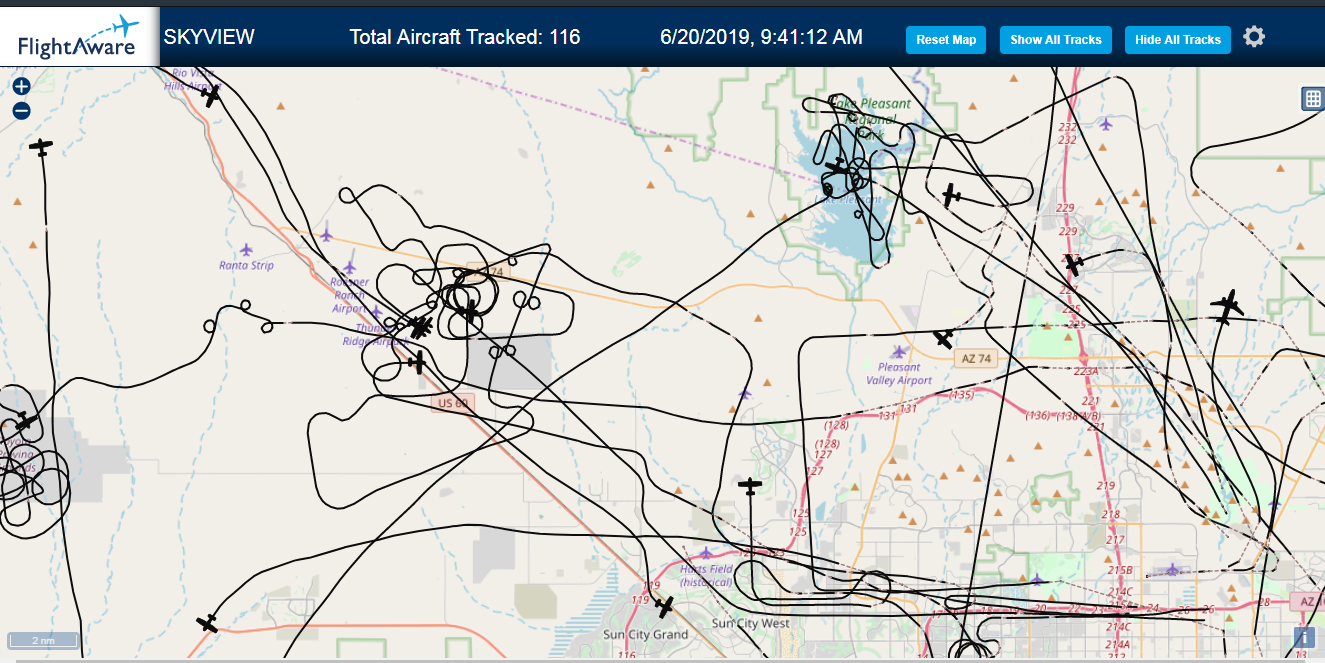The image size is (1325, 663).
Task: Show all aircraft tracks
Action: [1055, 40]
